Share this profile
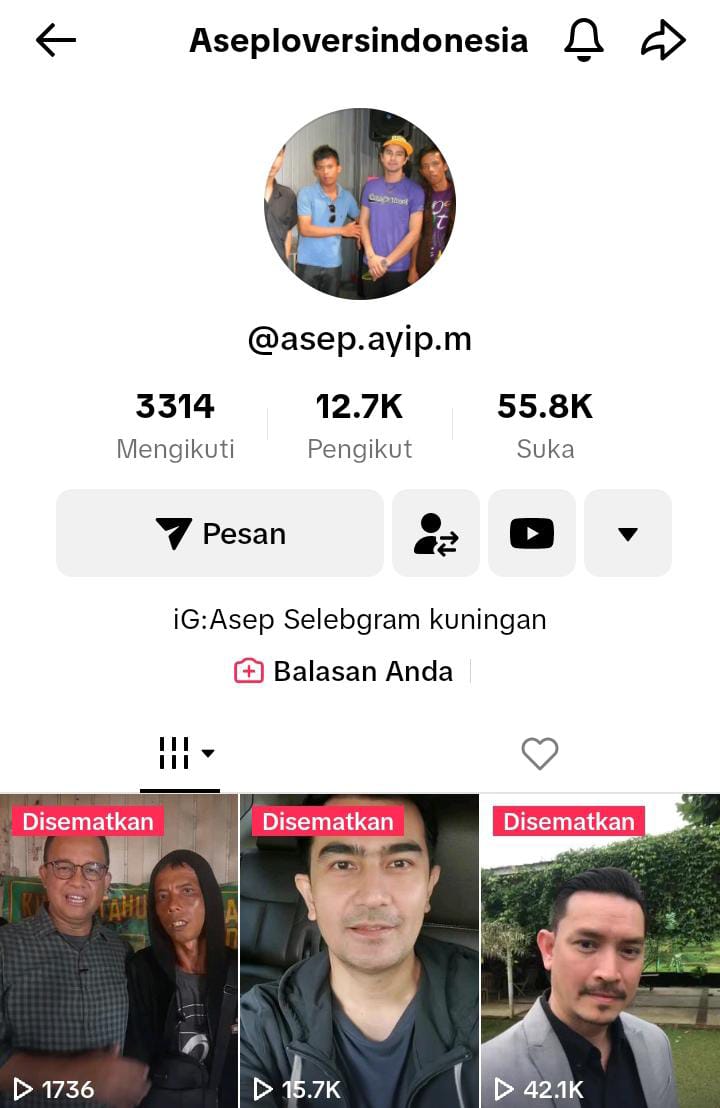The image size is (720, 1108). point(663,41)
